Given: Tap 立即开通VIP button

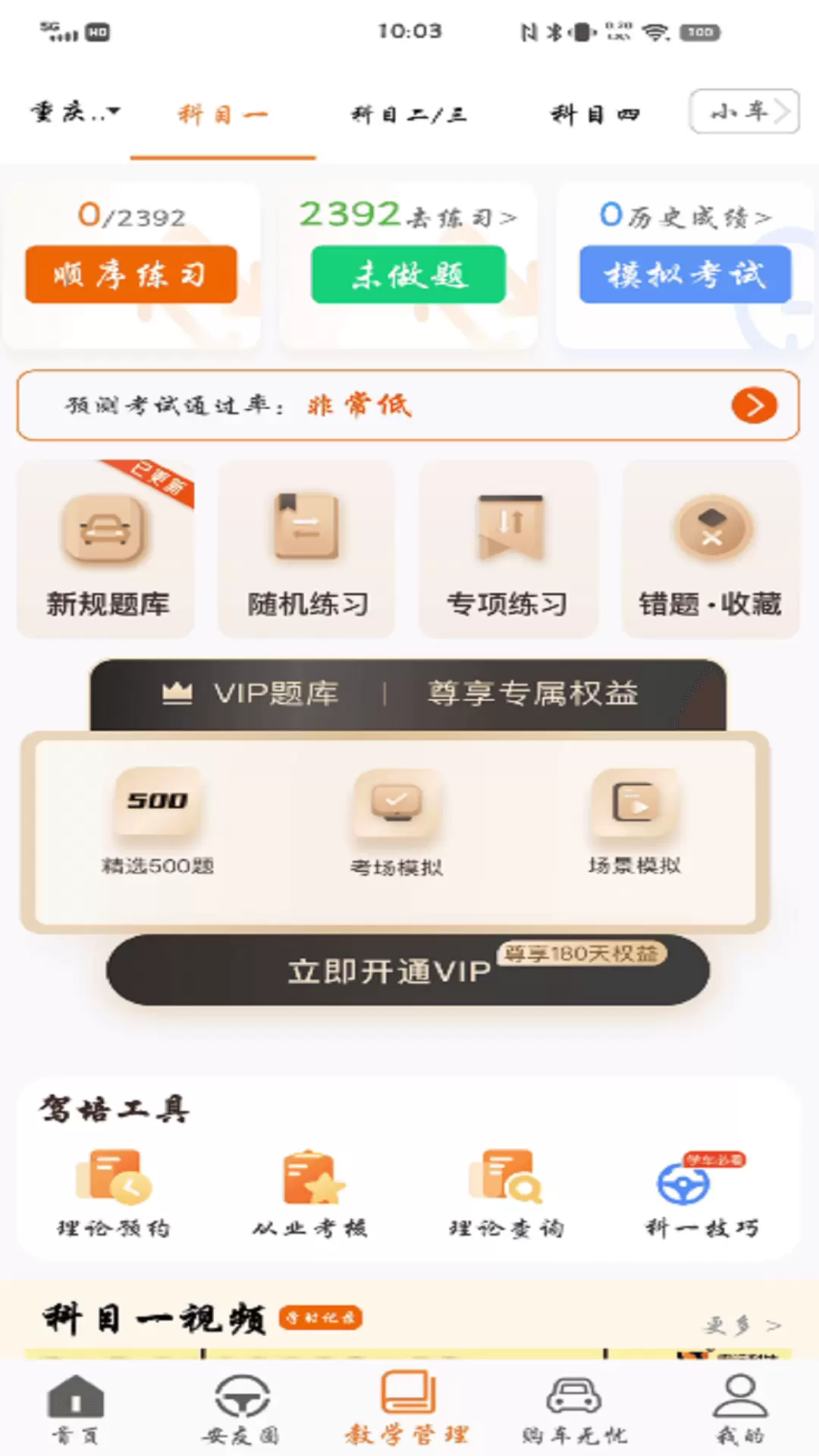Looking at the screenshot, I should click(408, 971).
